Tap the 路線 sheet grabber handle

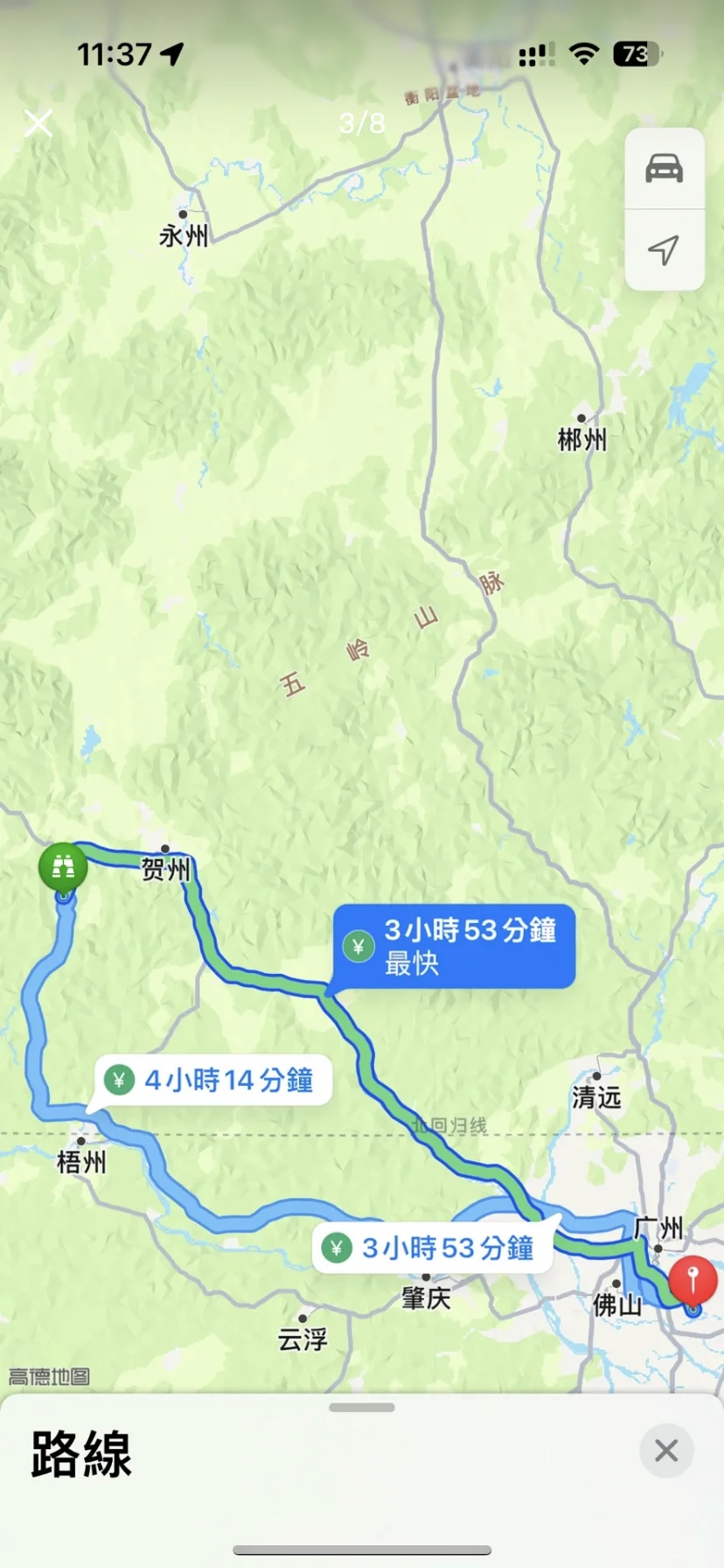point(362,1408)
